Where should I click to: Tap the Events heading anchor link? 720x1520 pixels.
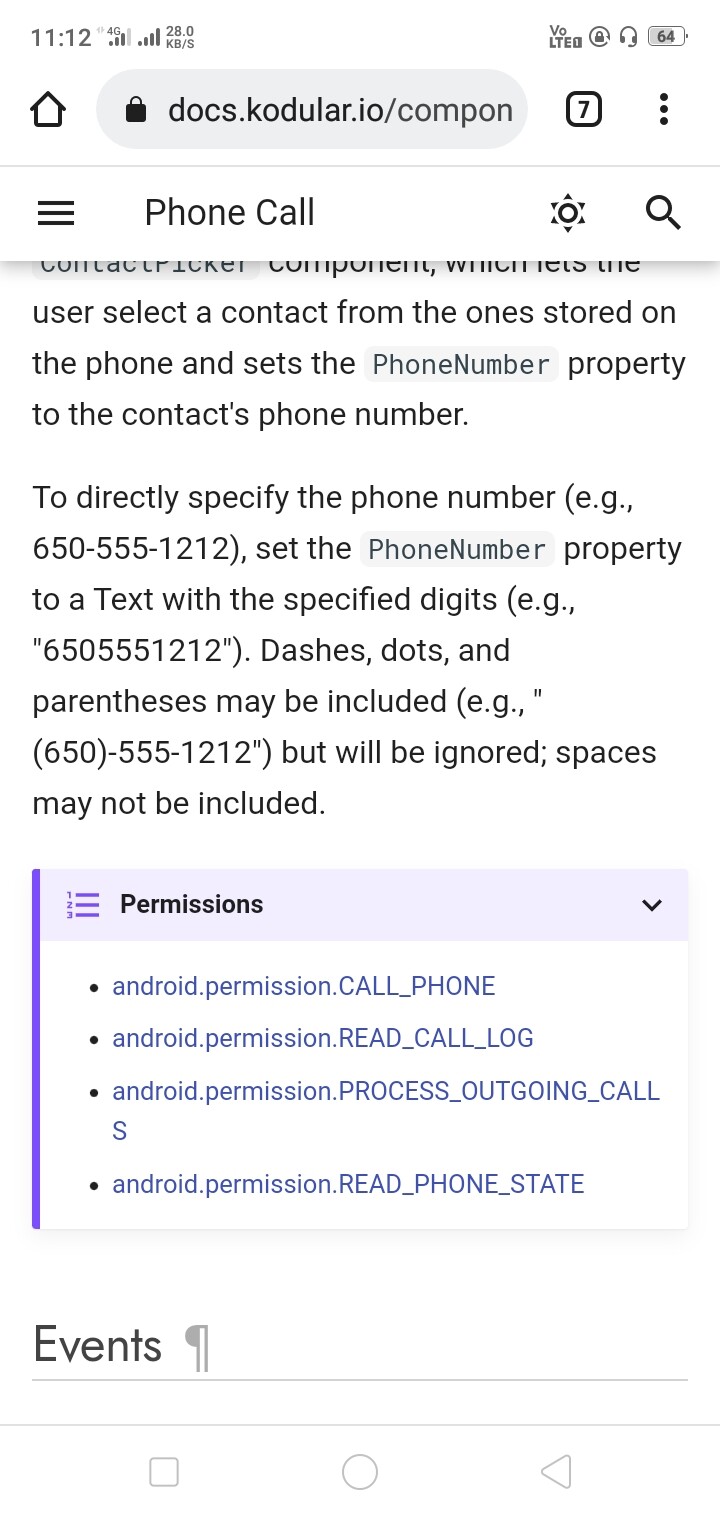point(197,1346)
